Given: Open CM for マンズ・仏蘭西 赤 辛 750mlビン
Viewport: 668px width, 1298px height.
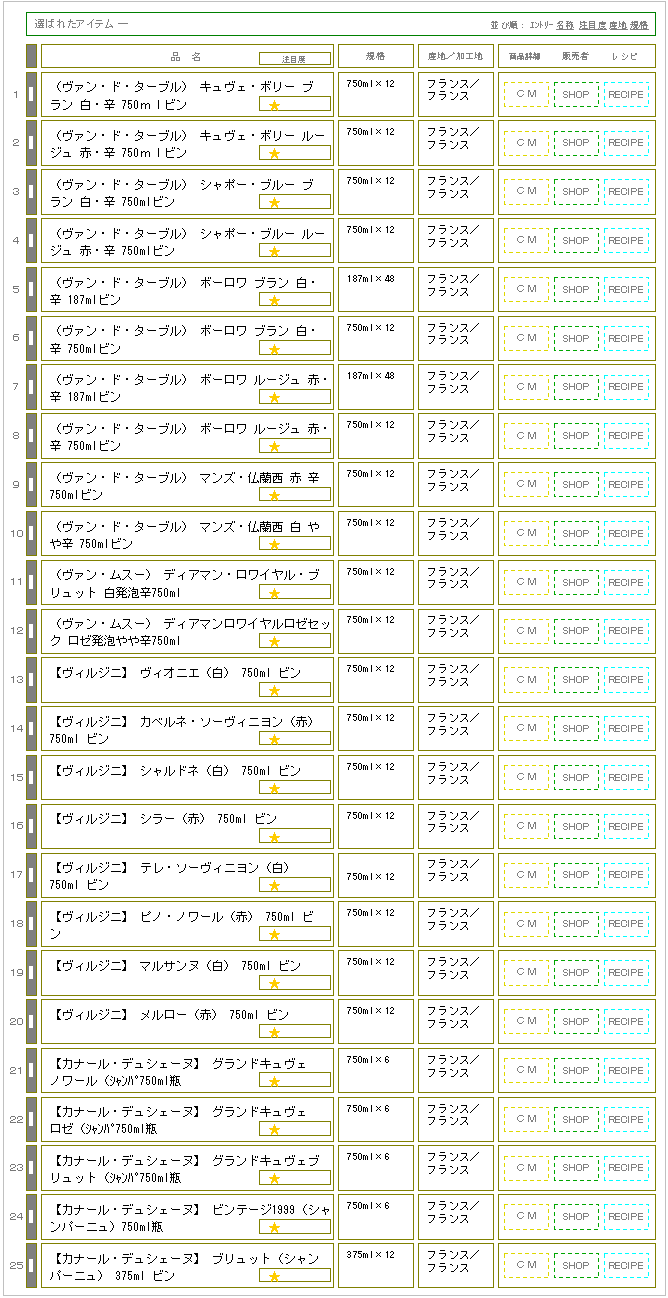Looking at the screenshot, I should point(526,485).
